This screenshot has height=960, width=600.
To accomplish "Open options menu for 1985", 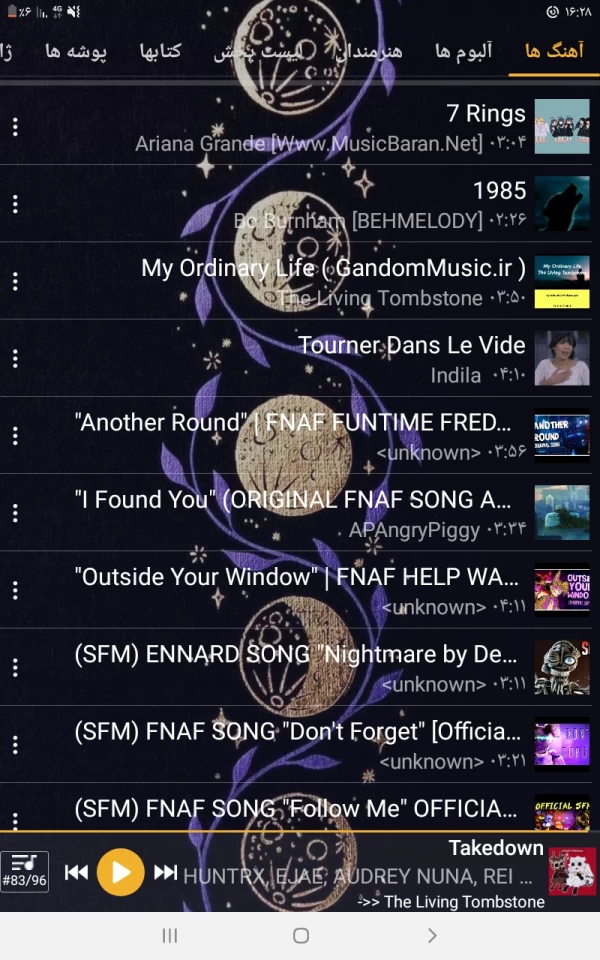I will (x=15, y=204).
